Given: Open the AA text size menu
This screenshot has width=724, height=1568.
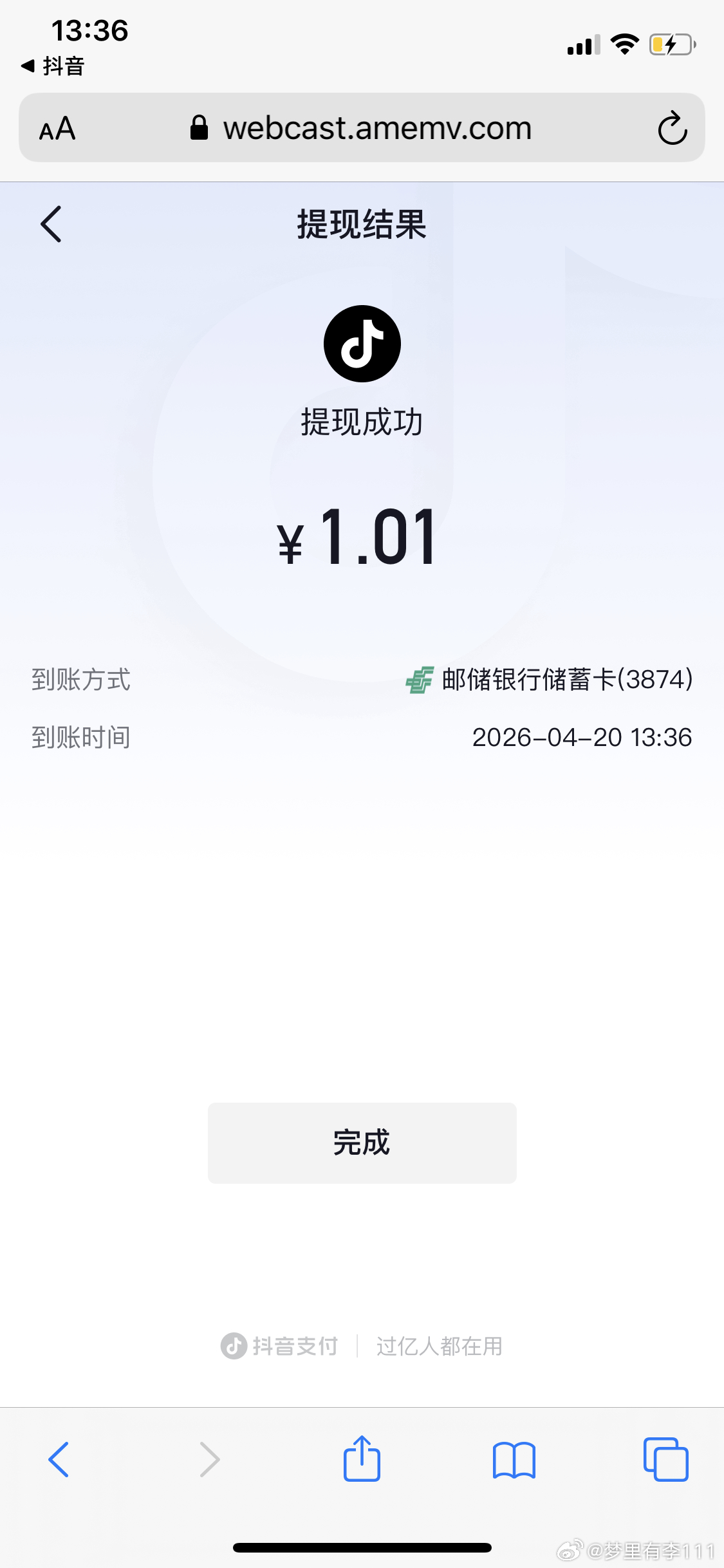Looking at the screenshot, I should coord(57,128).
